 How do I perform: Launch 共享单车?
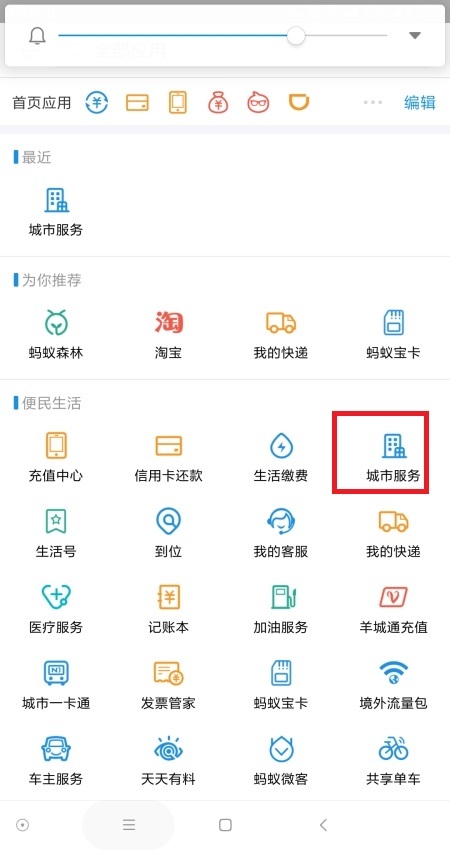393,761
